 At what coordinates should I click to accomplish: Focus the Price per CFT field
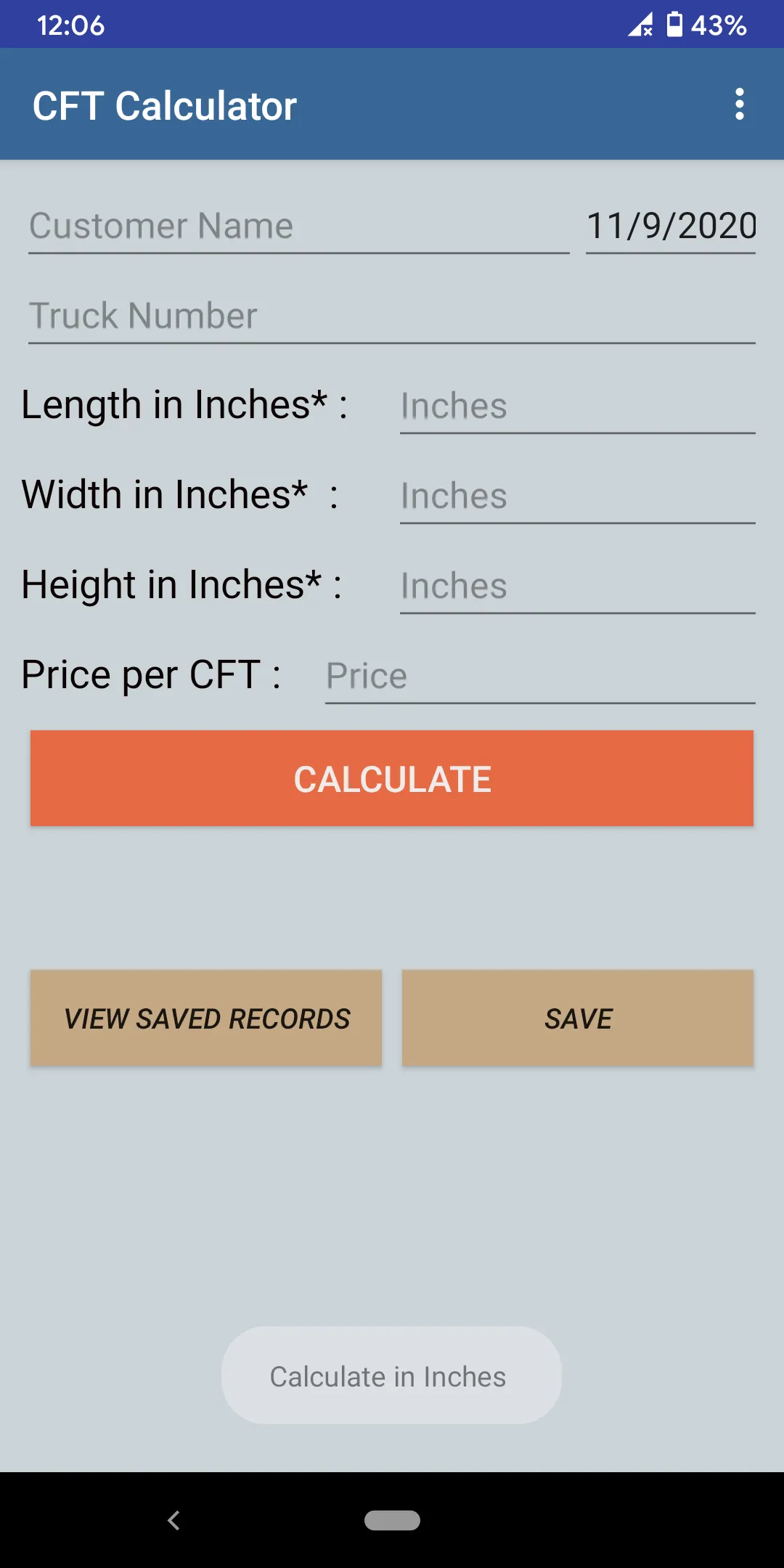click(539, 676)
